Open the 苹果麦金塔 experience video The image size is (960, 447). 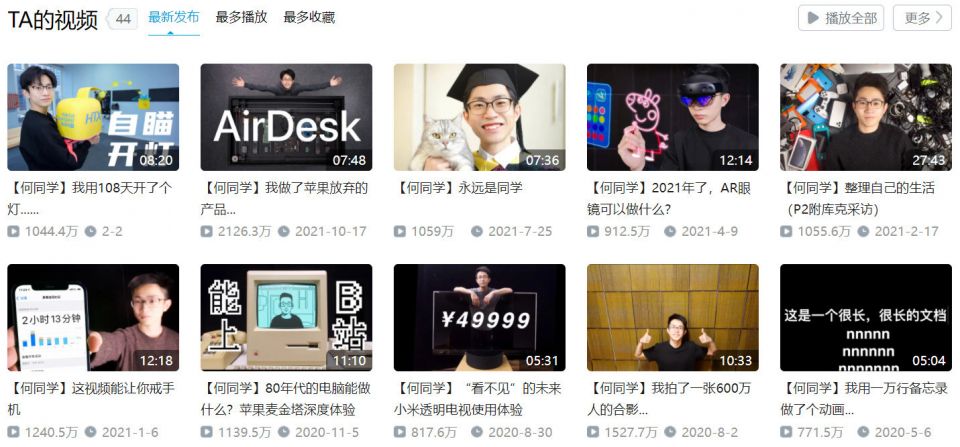[x=286, y=317]
